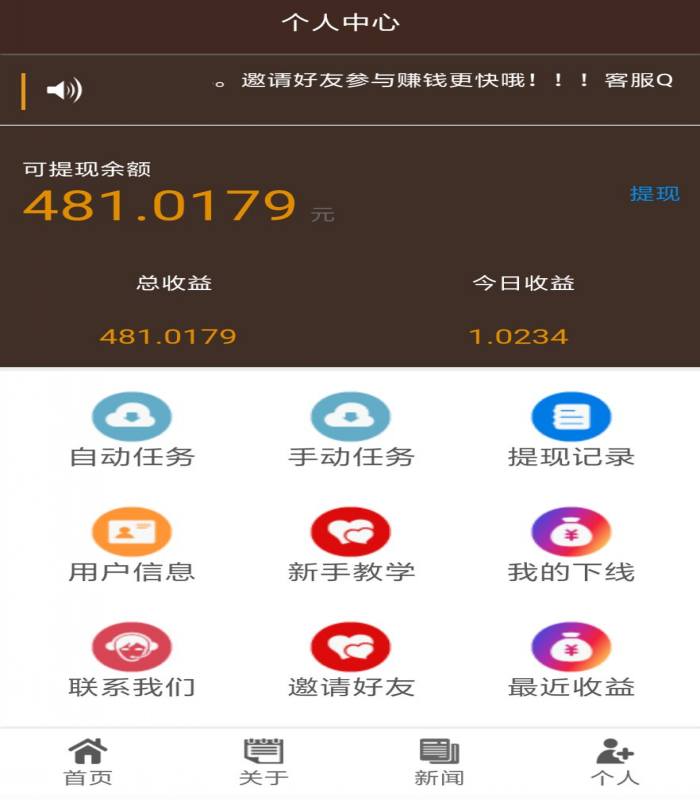View 提现记录 withdrawal records
This screenshot has height=800, width=700.
coord(570,431)
